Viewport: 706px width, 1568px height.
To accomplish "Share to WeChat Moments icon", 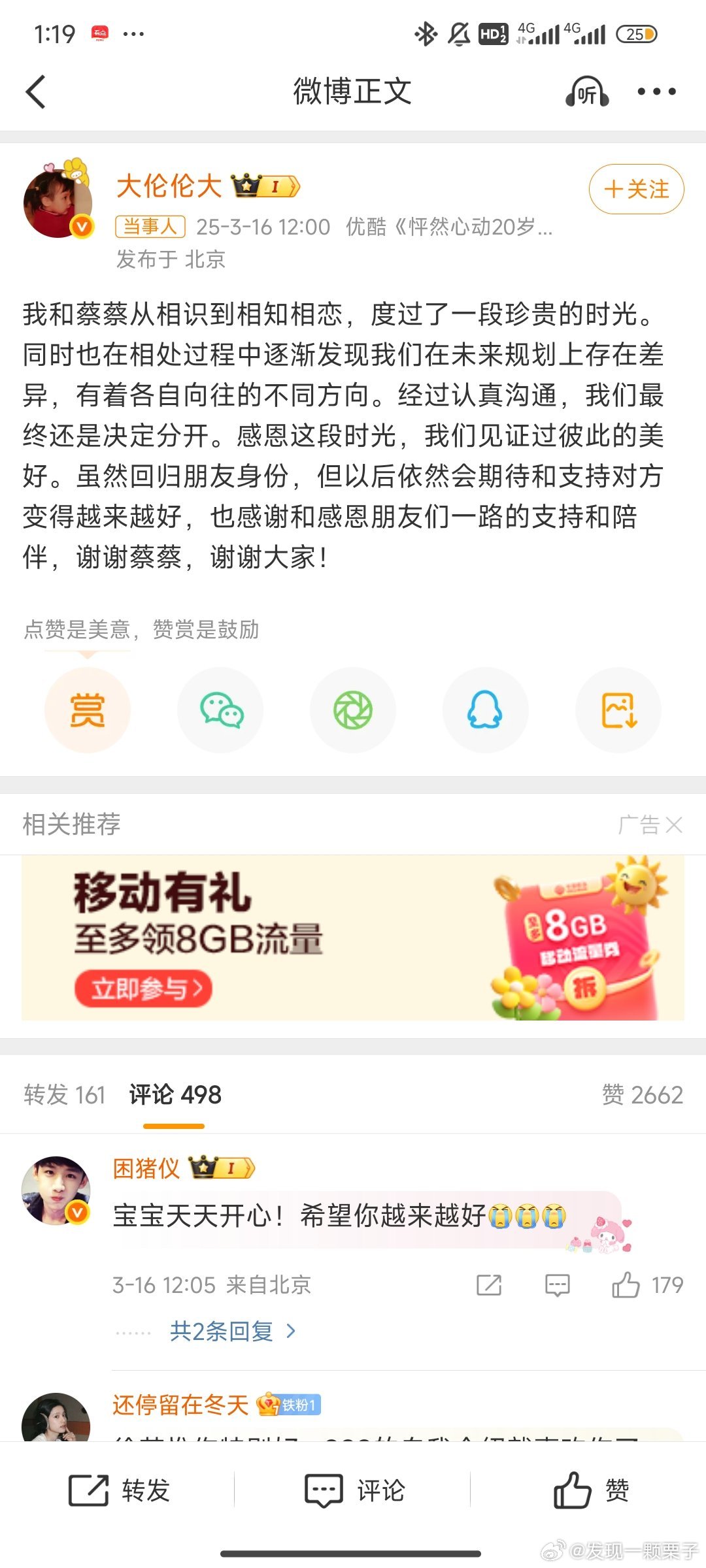I will tap(353, 710).
